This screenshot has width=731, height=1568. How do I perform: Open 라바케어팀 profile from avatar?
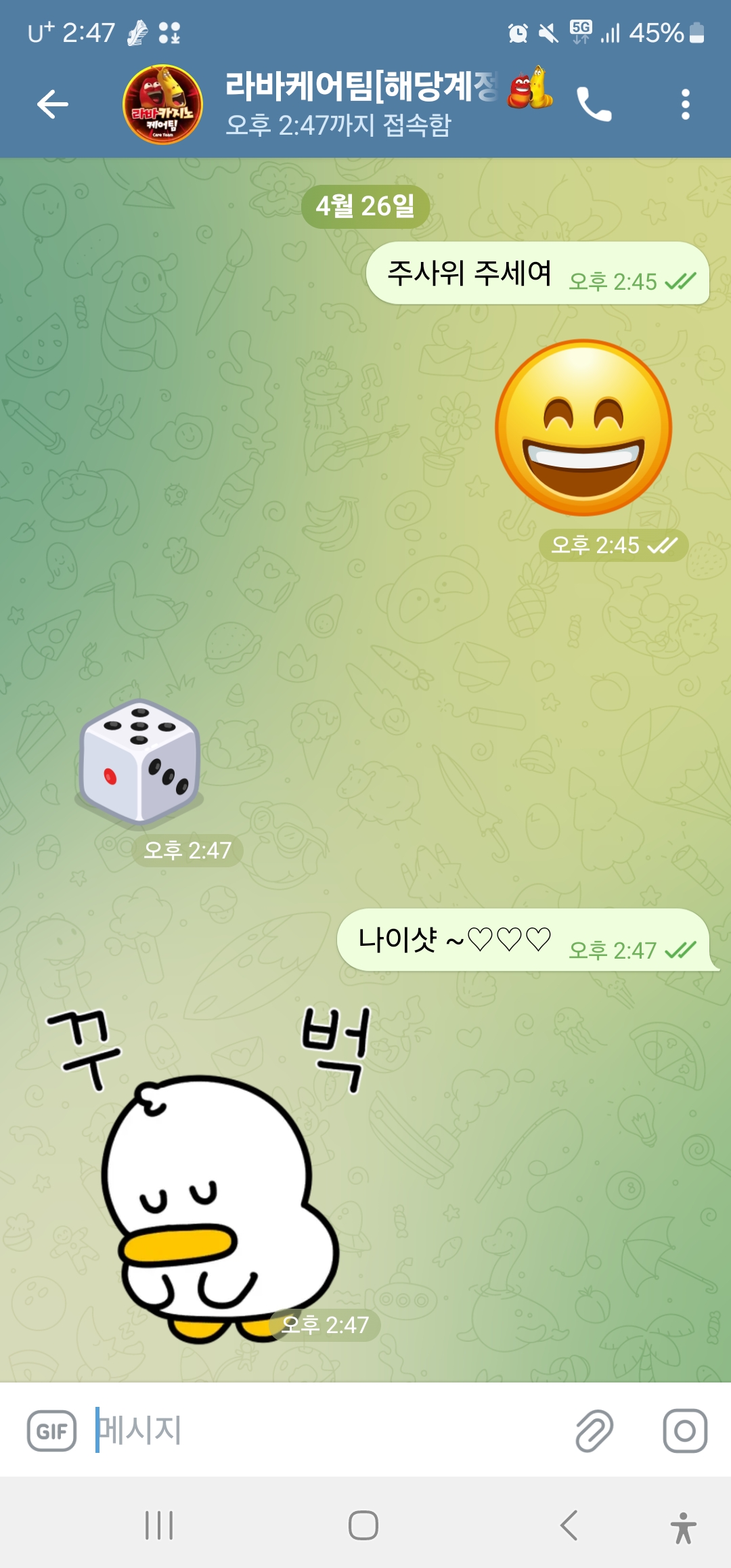click(162, 104)
